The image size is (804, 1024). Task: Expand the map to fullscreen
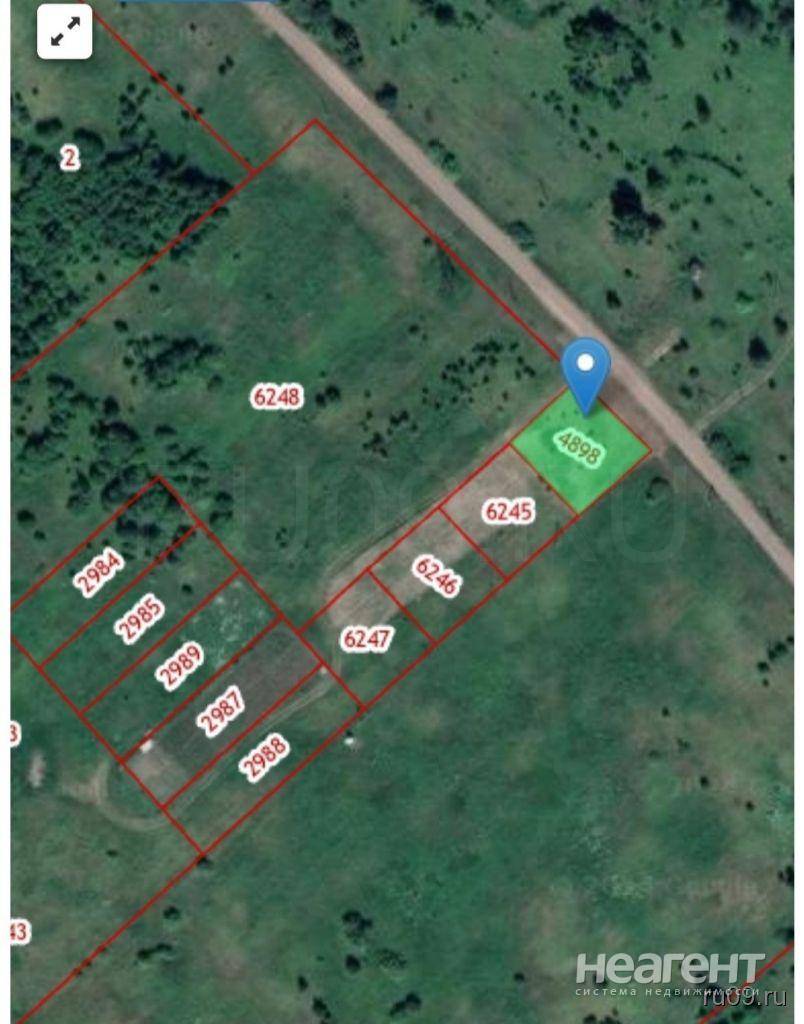point(65,32)
